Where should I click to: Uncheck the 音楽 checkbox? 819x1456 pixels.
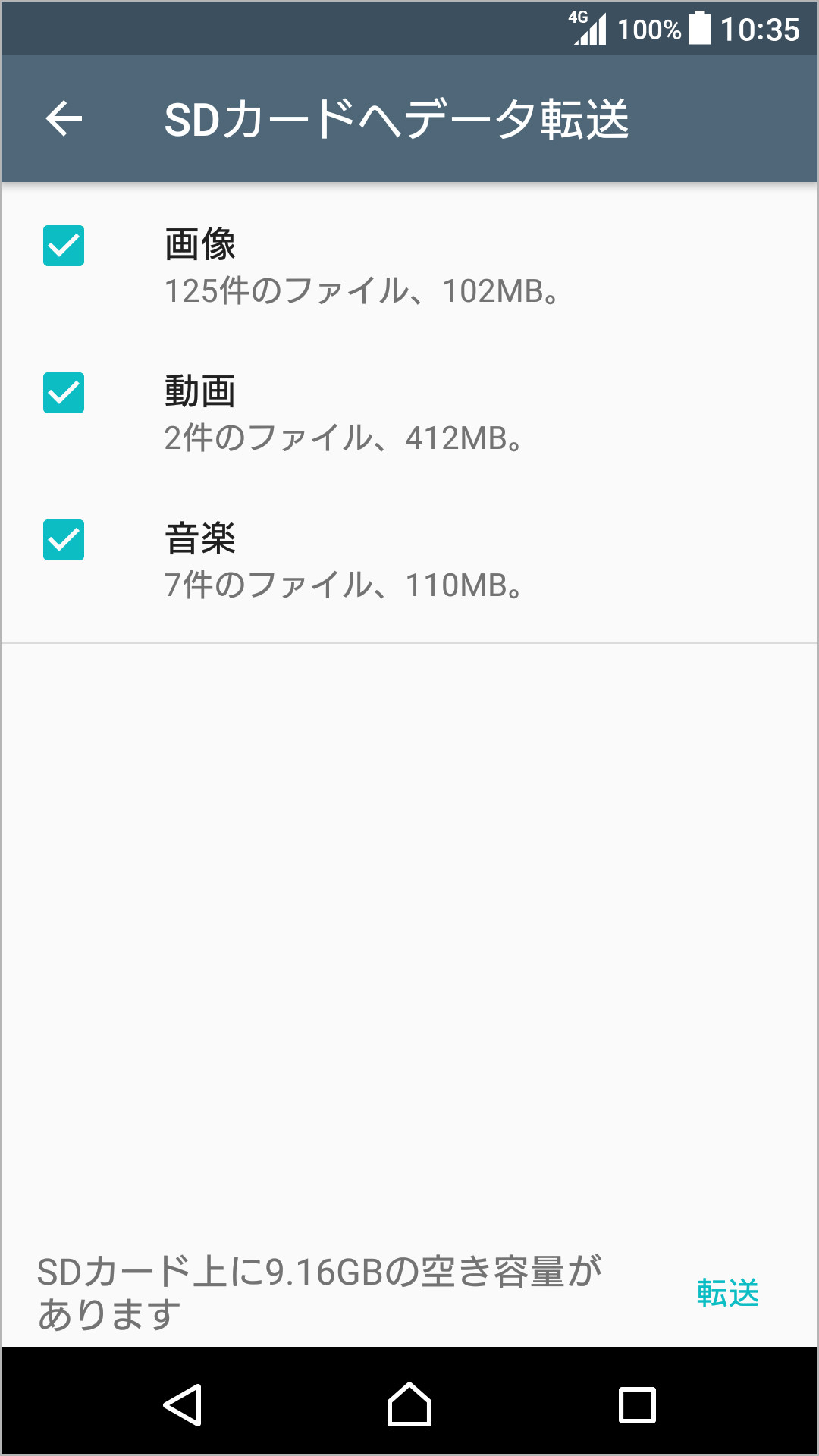click(64, 540)
